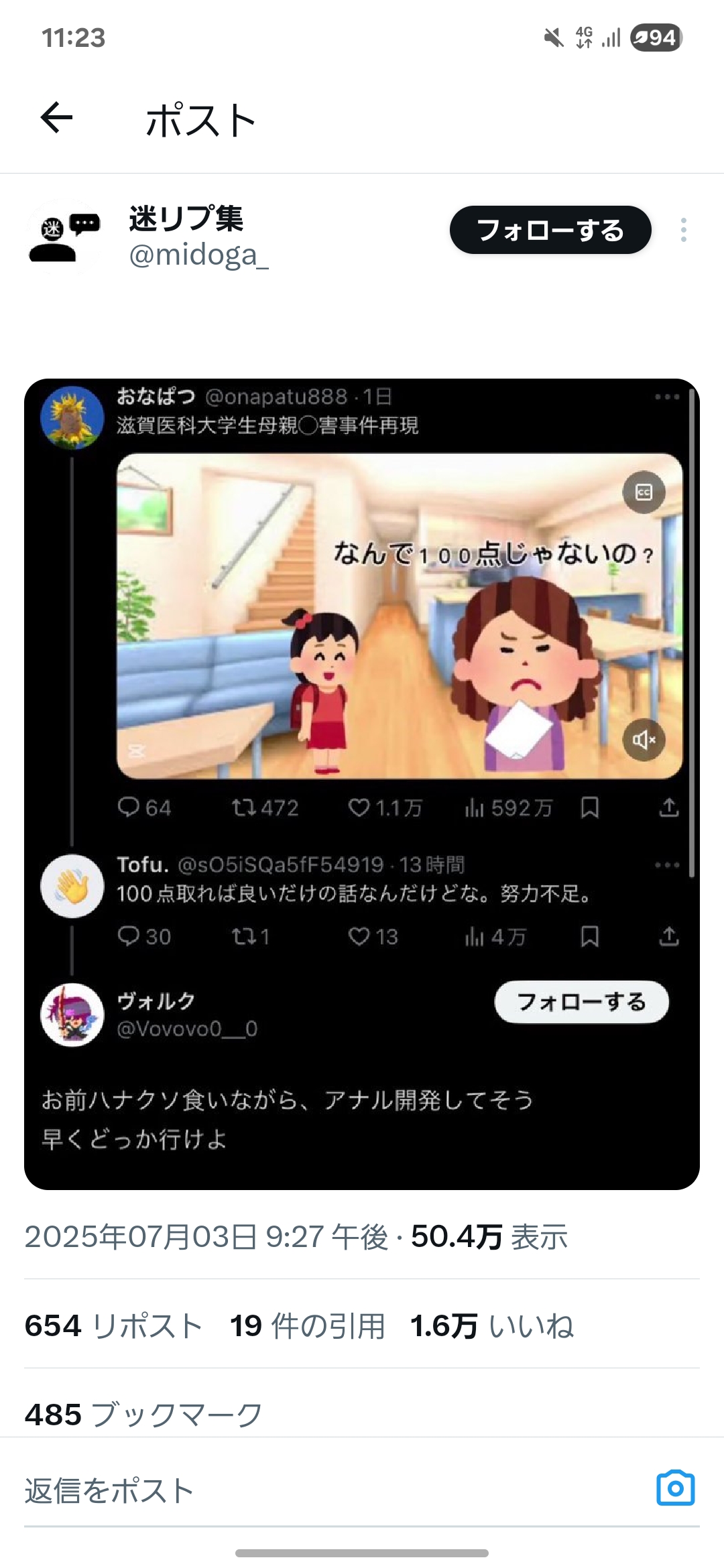Open the @midoga_ account name
The image size is (724, 1568).
(x=198, y=255)
